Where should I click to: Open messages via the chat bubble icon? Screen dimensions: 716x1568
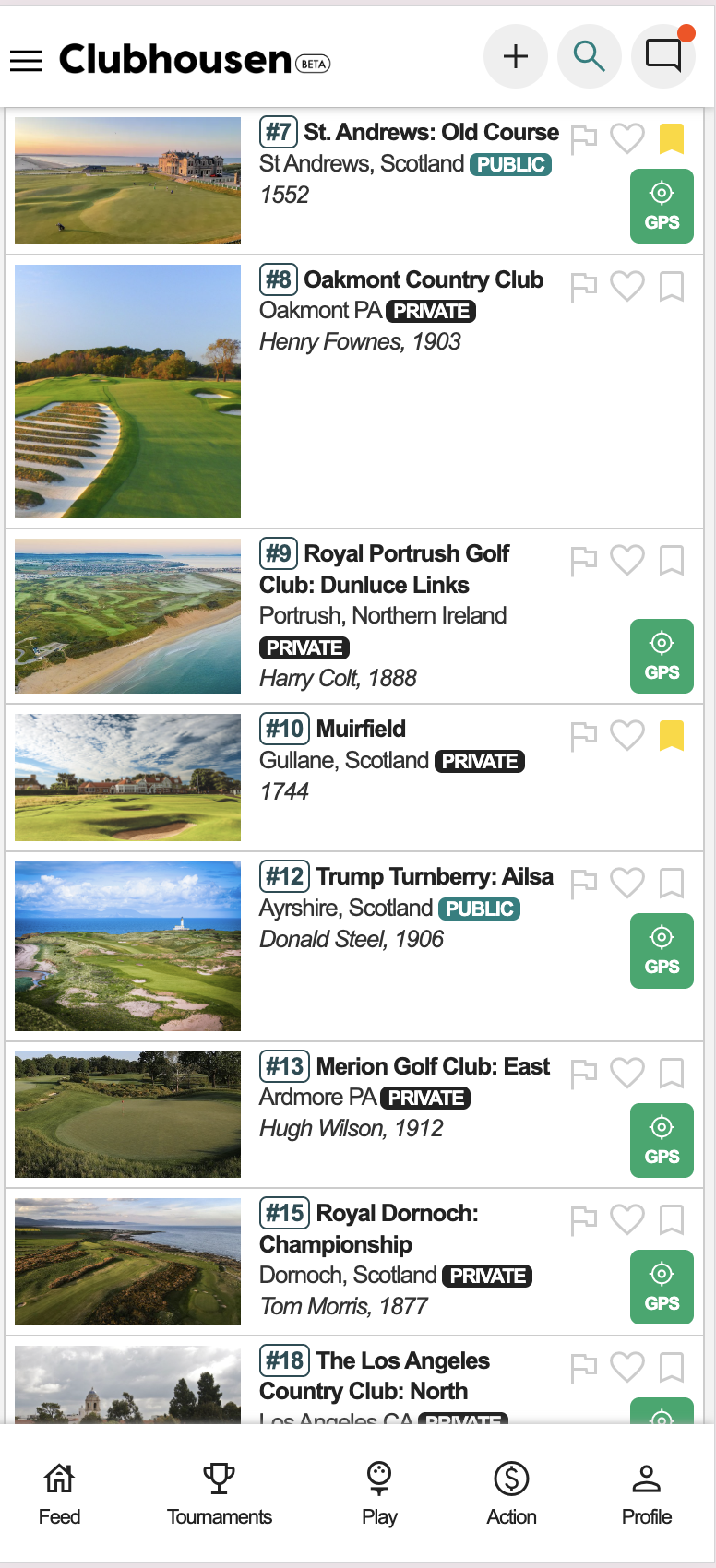662,56
